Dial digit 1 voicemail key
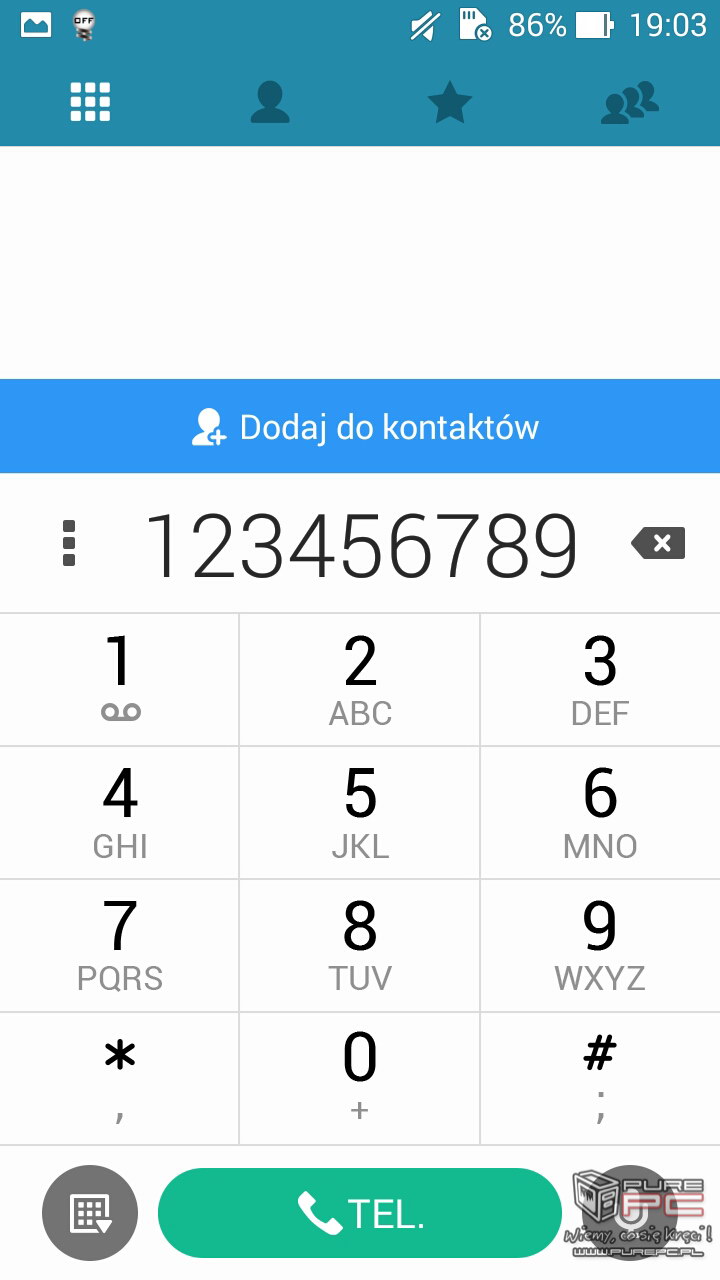This screenshot has height=1280, width=720. pos(120,679)
